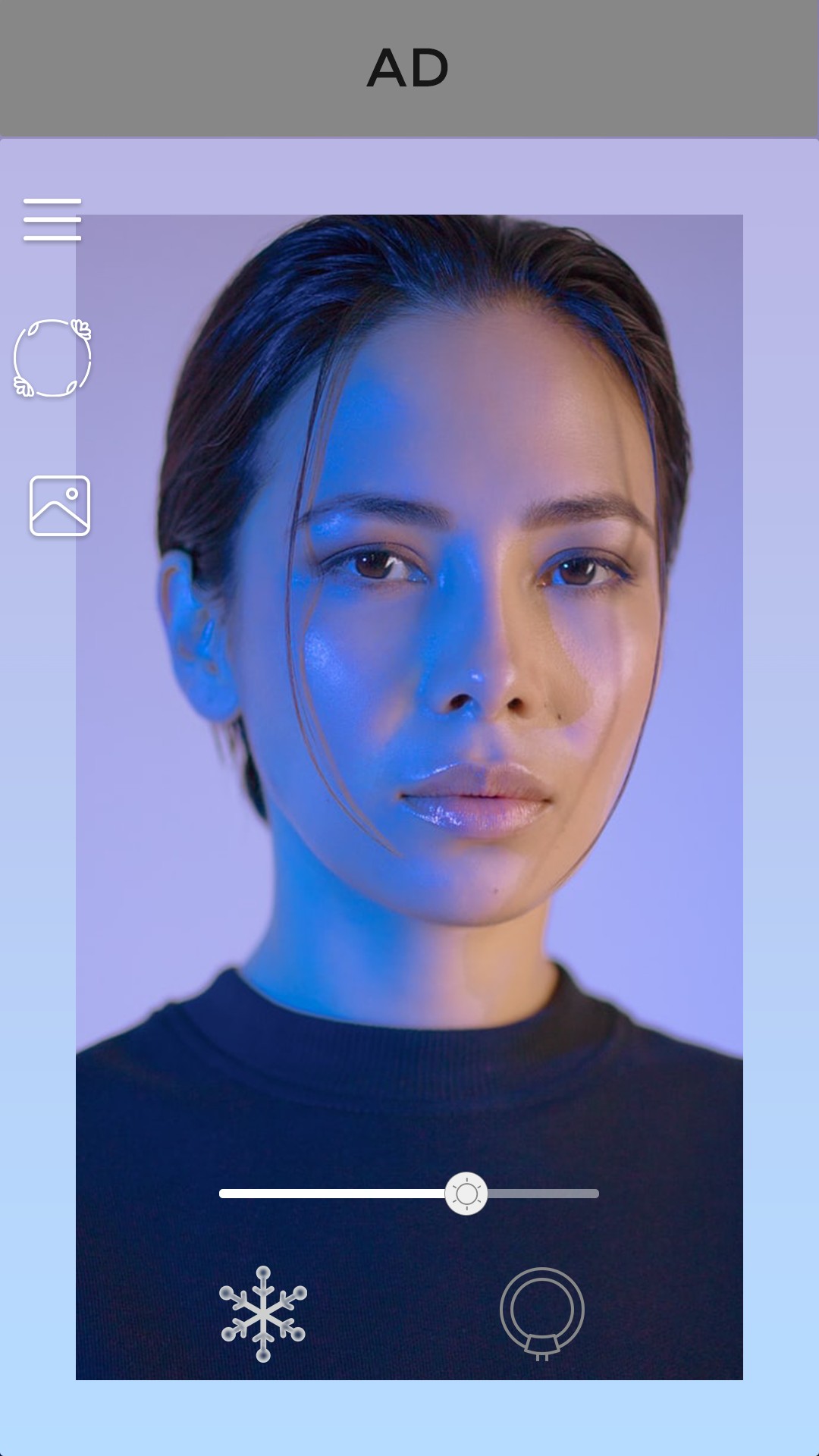
Task: Open the decorative frame options
Action: pyautogui.click(x=52, y=358)
